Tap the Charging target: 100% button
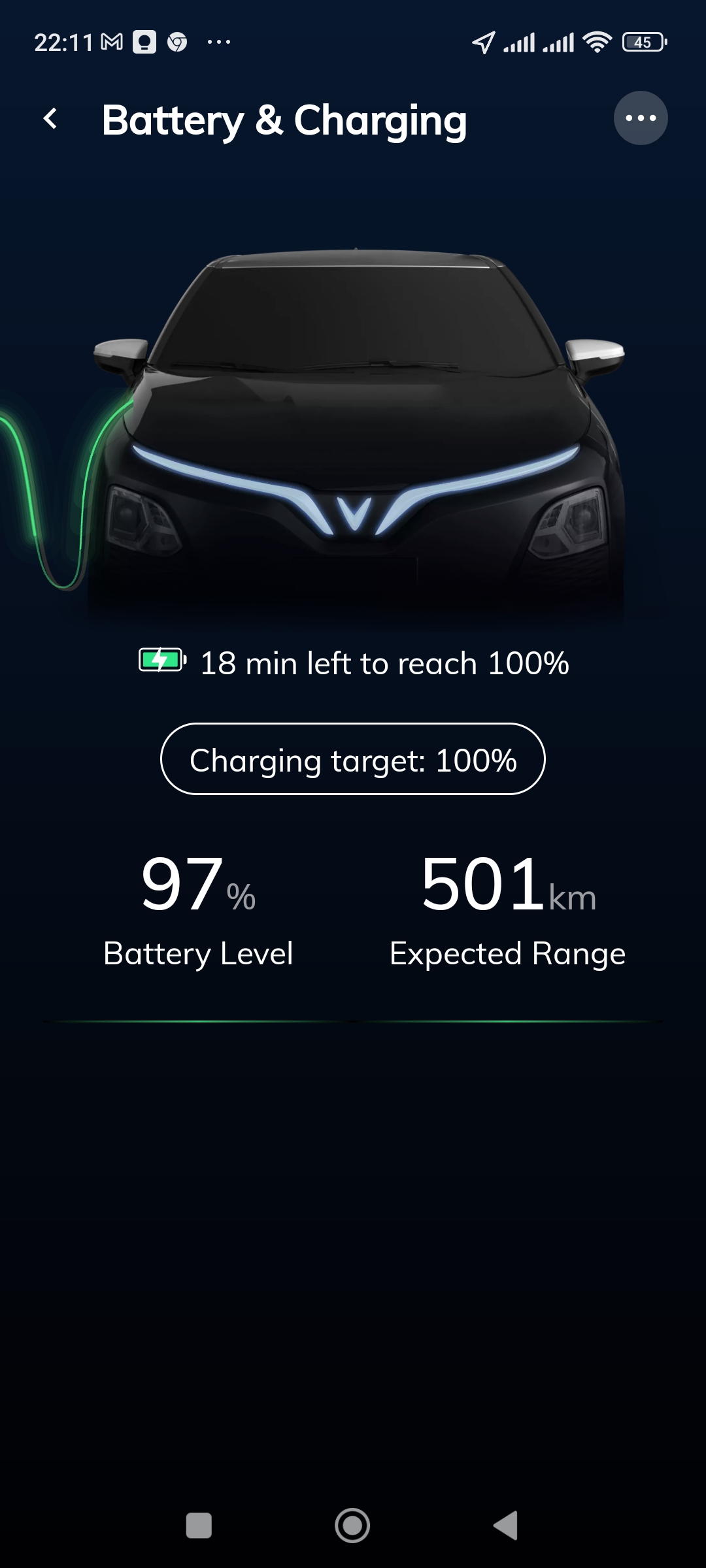 (x=352, y=759)
